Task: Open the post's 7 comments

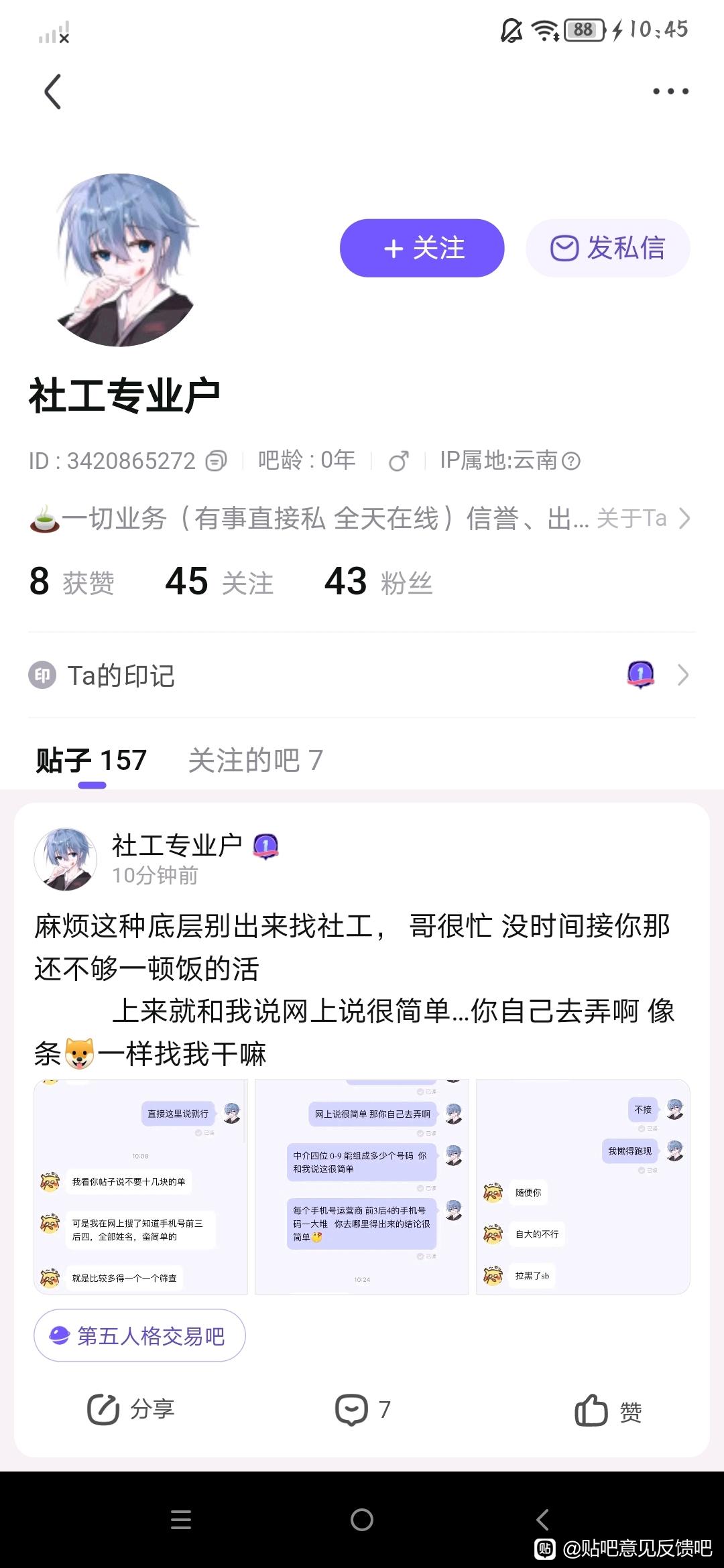Action: [363, 1409]
